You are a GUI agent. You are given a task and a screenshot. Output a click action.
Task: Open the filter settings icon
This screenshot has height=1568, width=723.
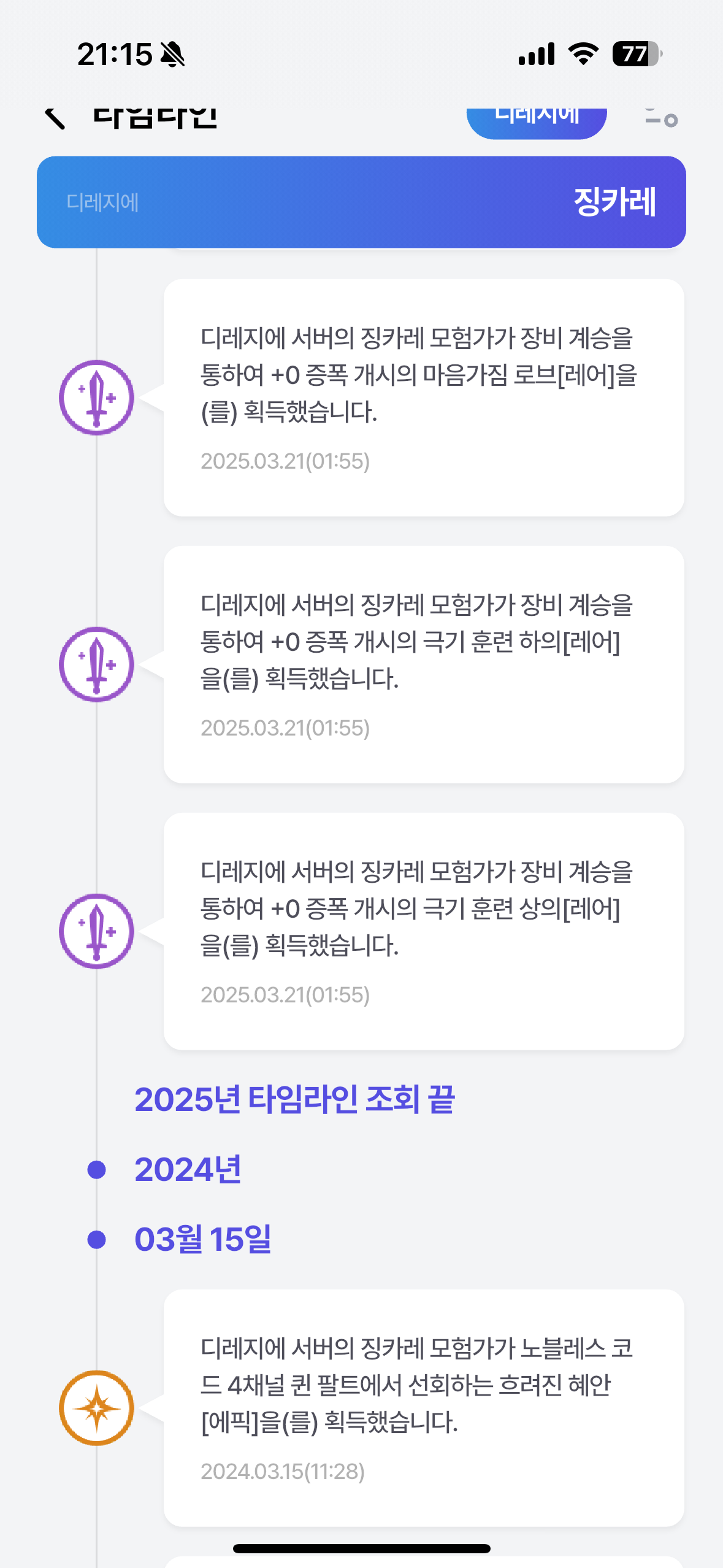[661, 118]
